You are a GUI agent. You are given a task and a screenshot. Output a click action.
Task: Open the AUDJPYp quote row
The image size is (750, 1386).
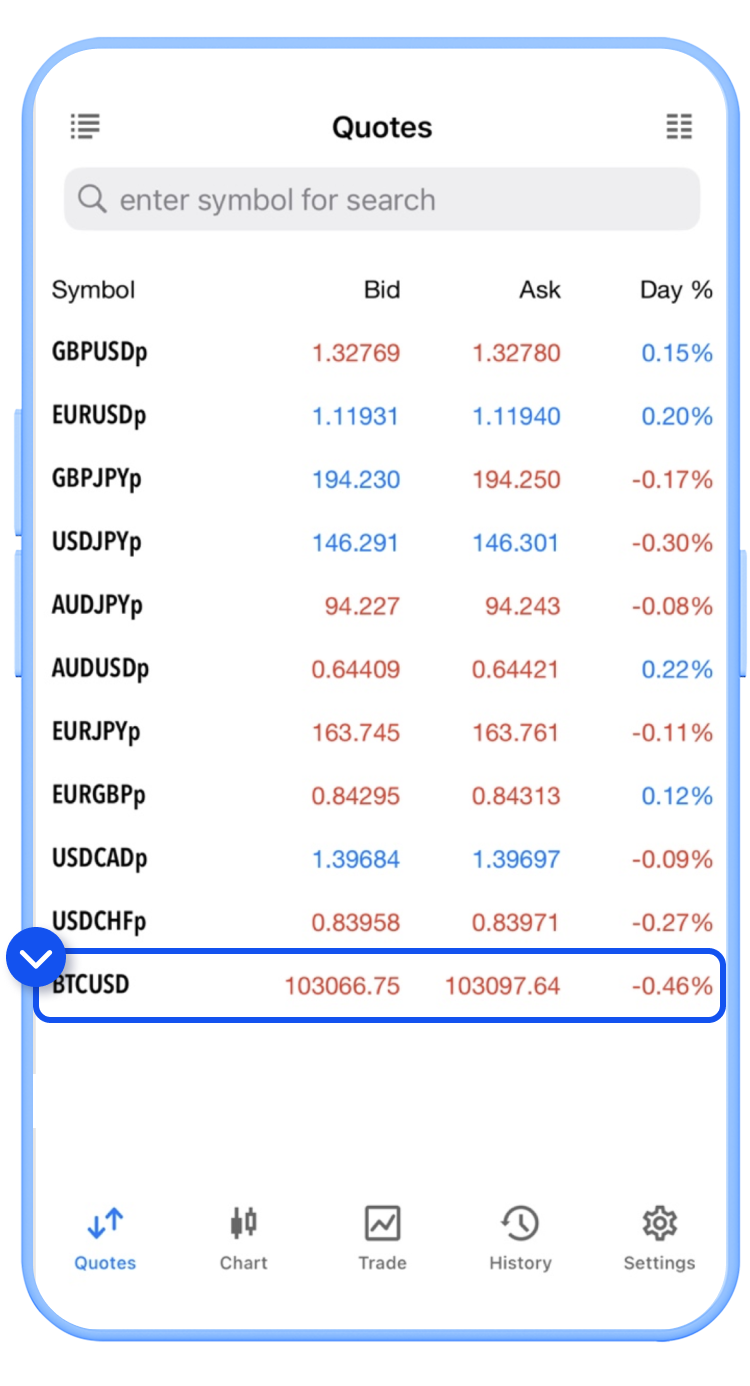point(382,606)
